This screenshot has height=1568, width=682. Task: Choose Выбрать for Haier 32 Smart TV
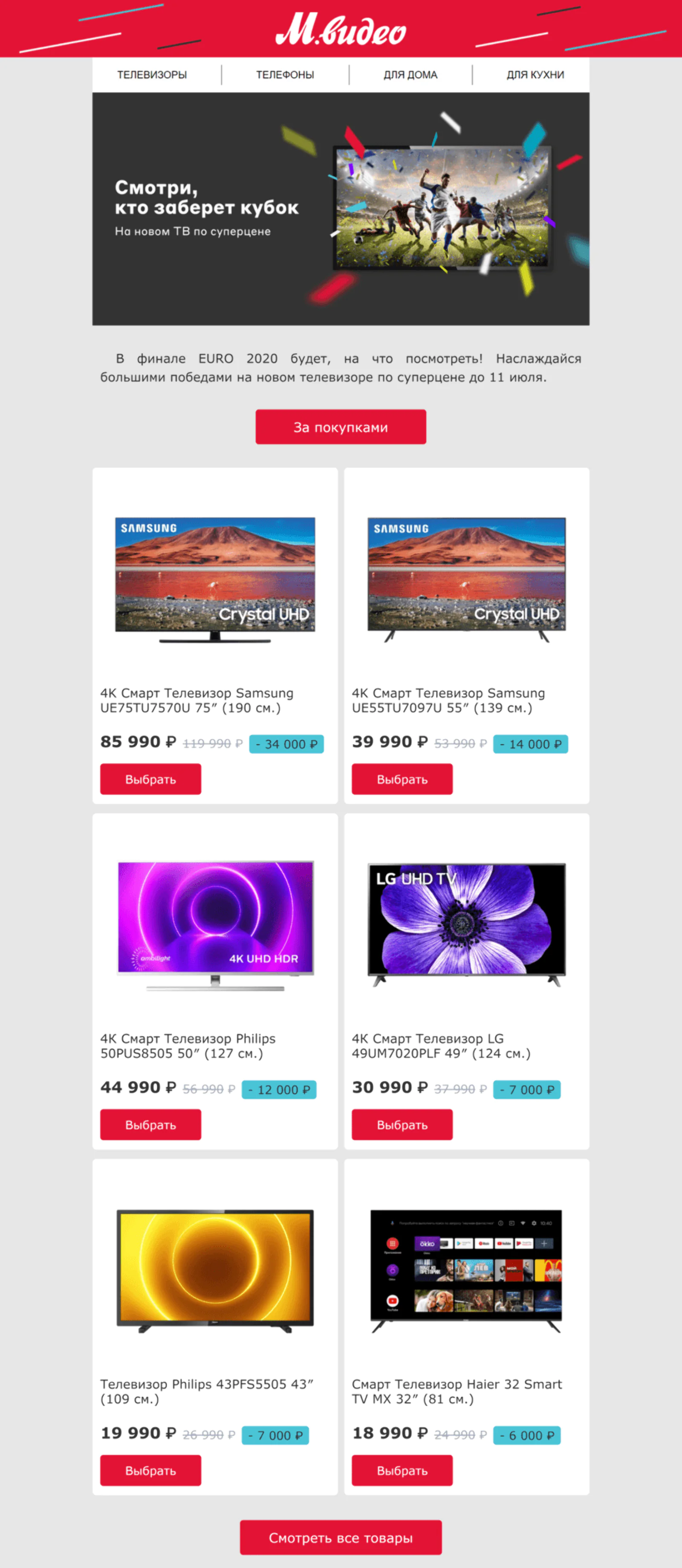click(402, 1470)
